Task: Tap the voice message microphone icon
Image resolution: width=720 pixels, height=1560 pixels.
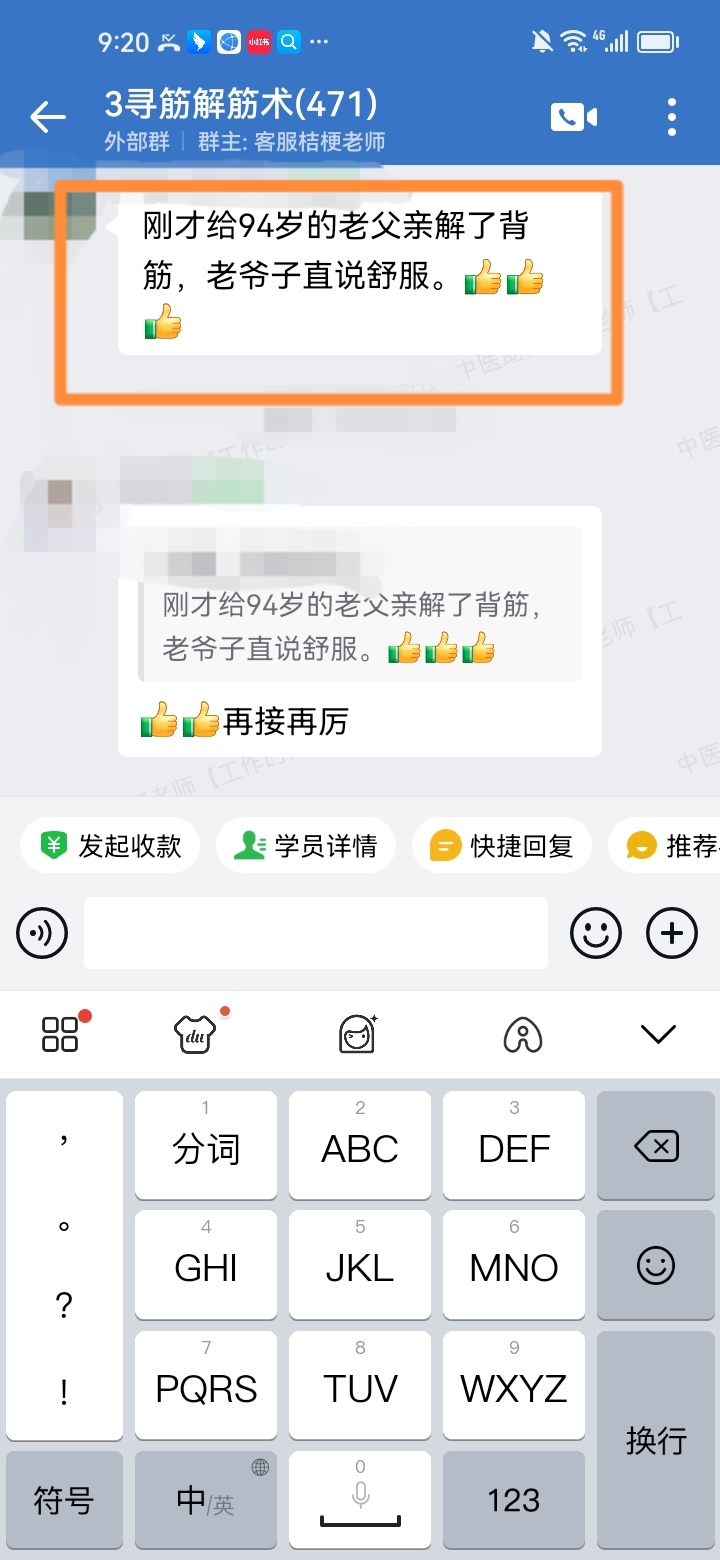Action: (41, 932)
